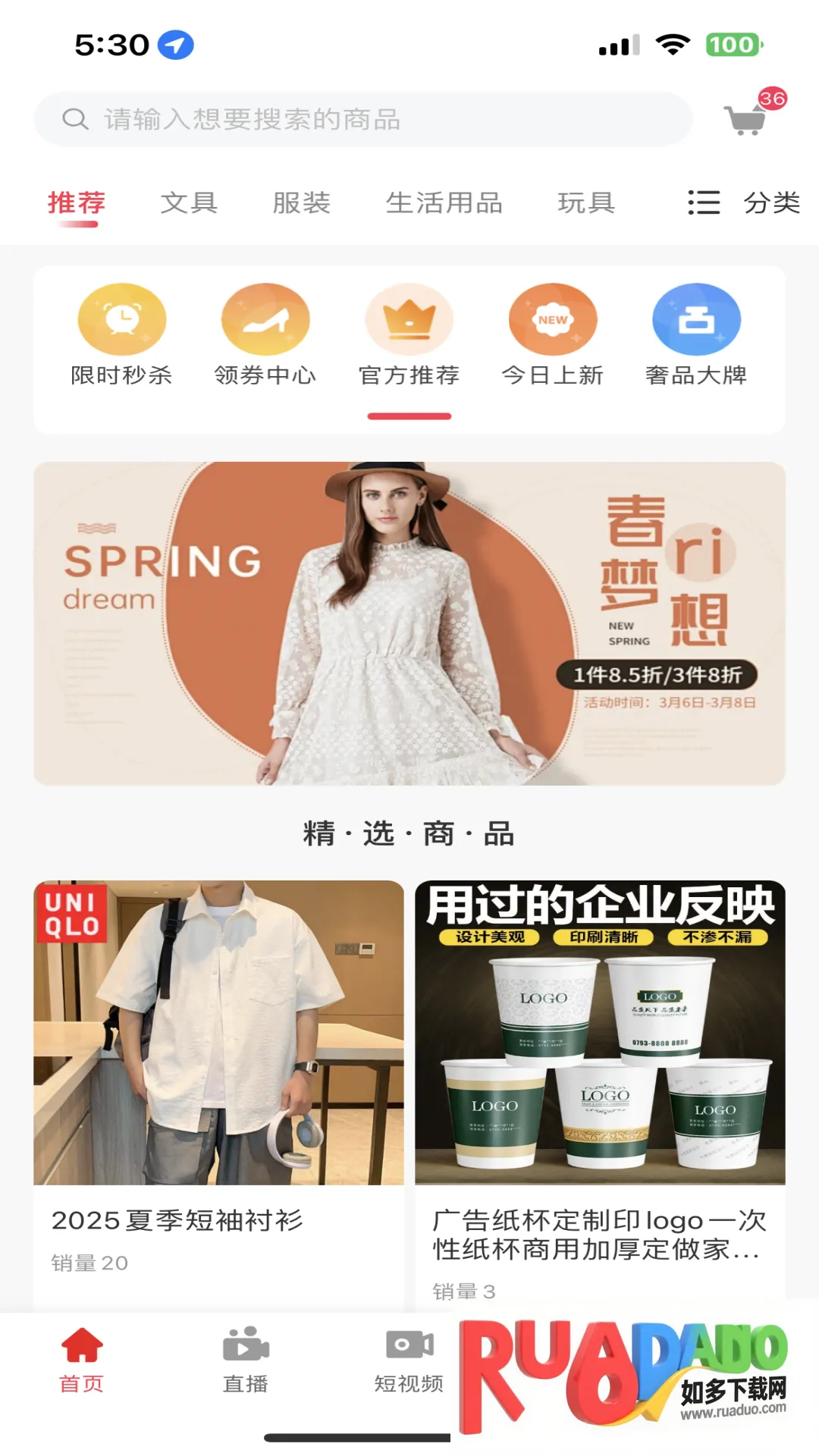
Task: Switch to the 直播 live tab
Action: tap(246, 1360)
